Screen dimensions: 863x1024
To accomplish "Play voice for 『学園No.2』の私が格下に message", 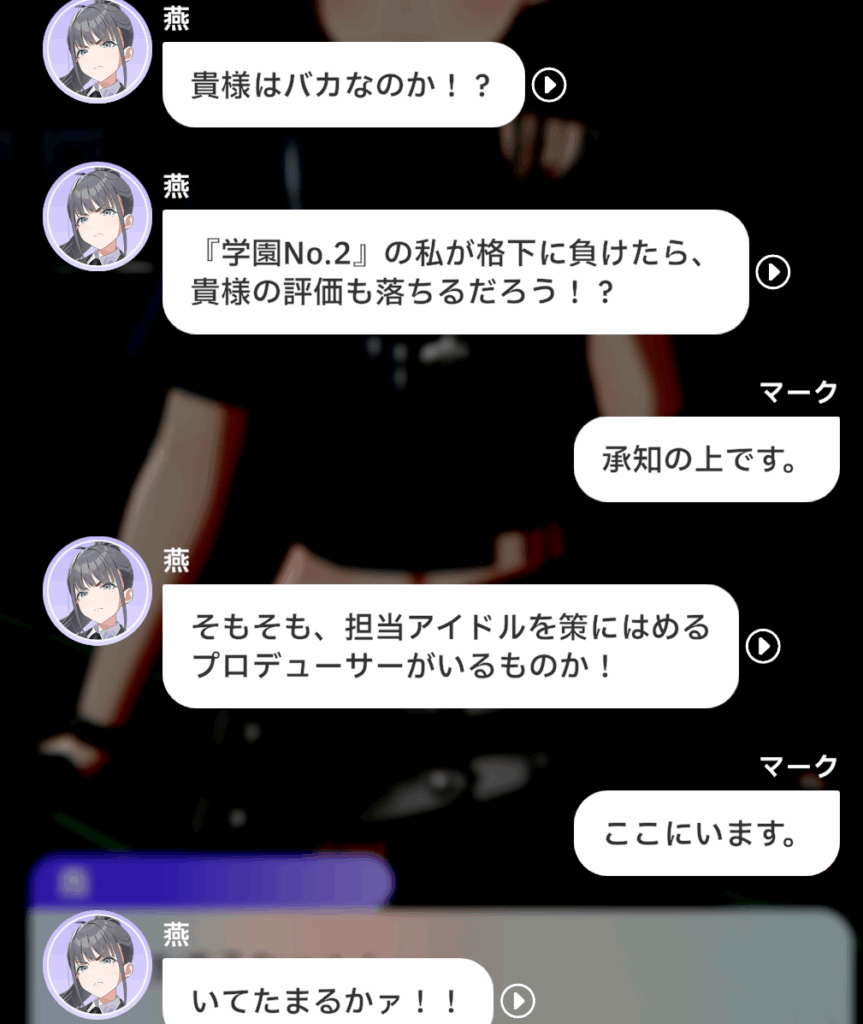I will [772, 272].
